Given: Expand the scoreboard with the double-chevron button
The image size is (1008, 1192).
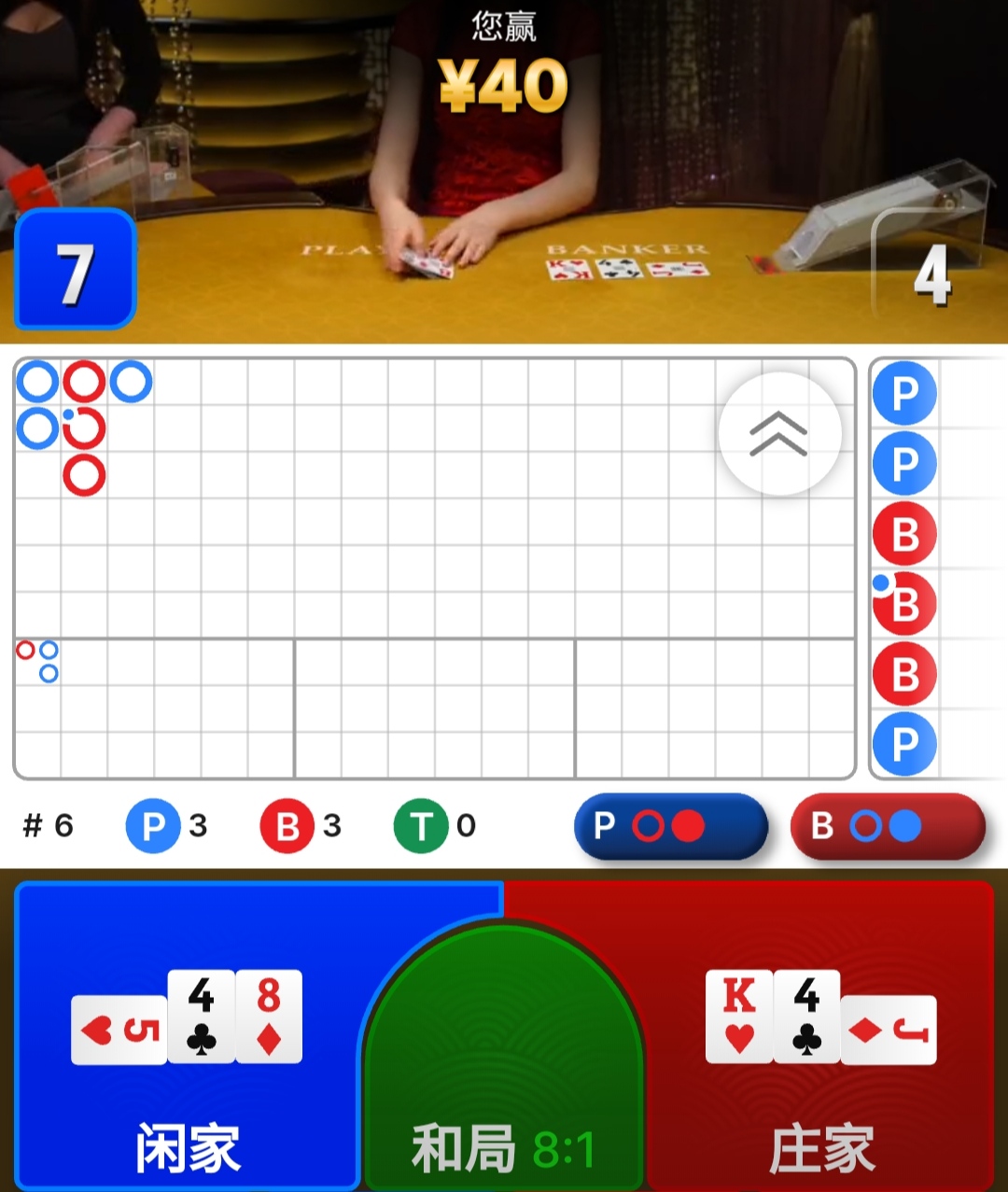Looking at the screenshot, I should point(779,433).
